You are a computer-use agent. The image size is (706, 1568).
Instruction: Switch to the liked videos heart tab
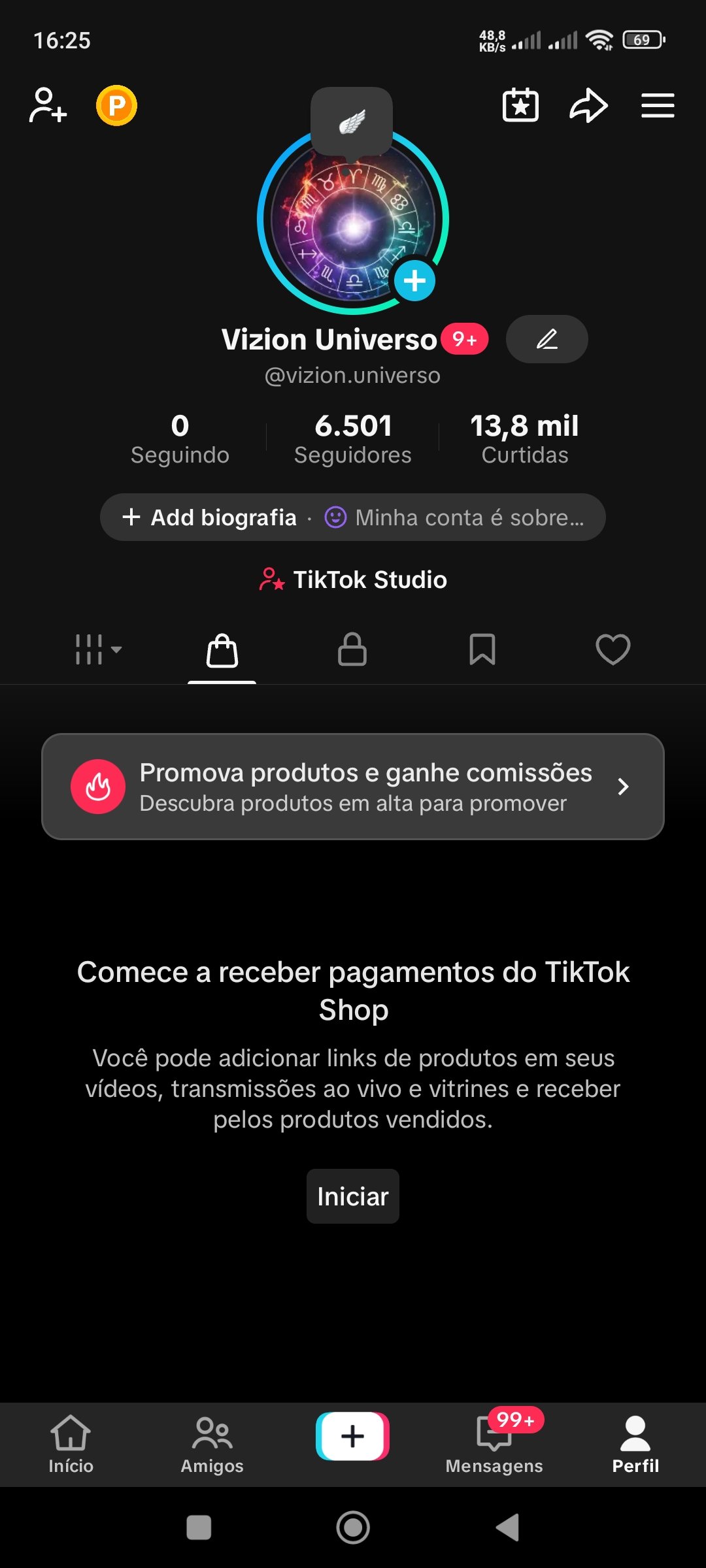(613, 649)
